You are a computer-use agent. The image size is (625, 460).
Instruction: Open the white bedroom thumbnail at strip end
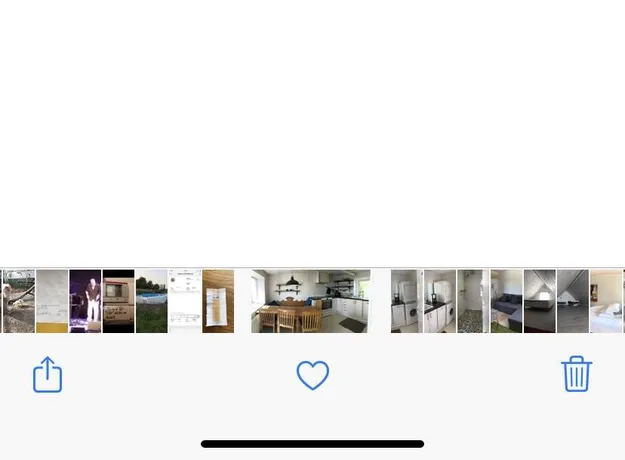pos(607,301)
